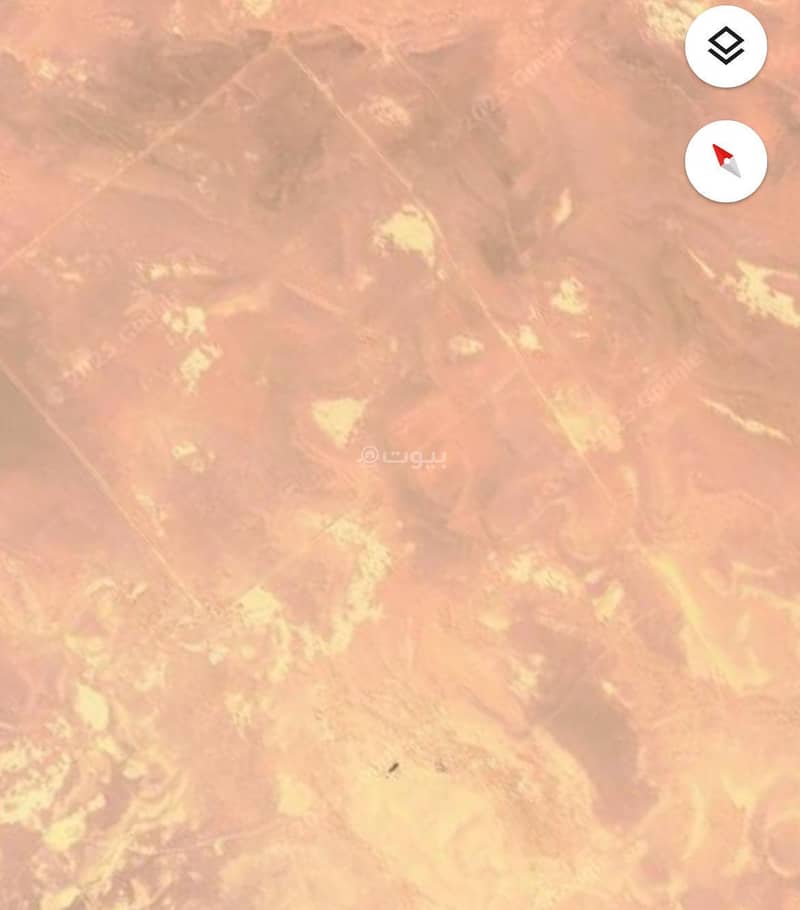Tap the compass to reorient north
The image size is (800, 910).
click(x=726, y=161)
